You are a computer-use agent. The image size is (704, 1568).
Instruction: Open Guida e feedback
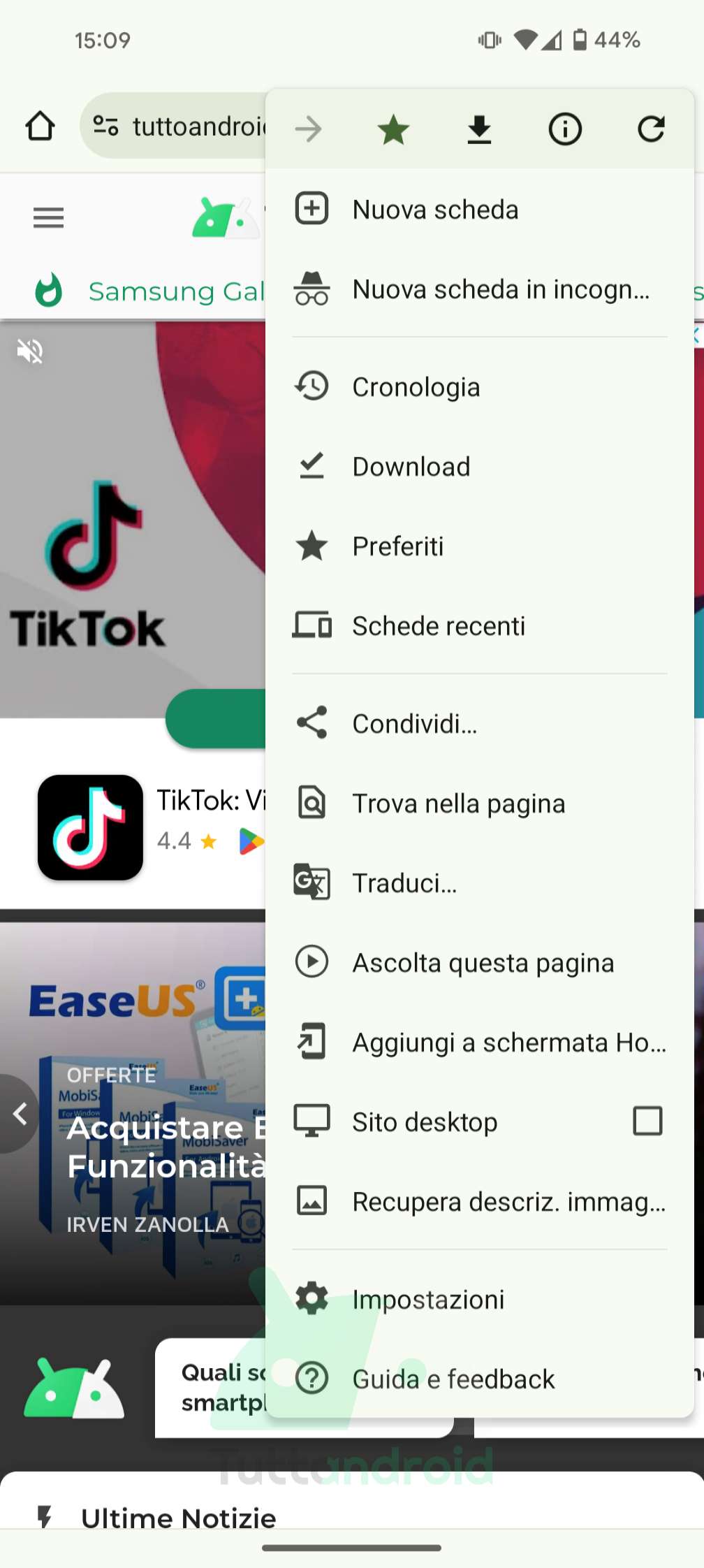453,1379
